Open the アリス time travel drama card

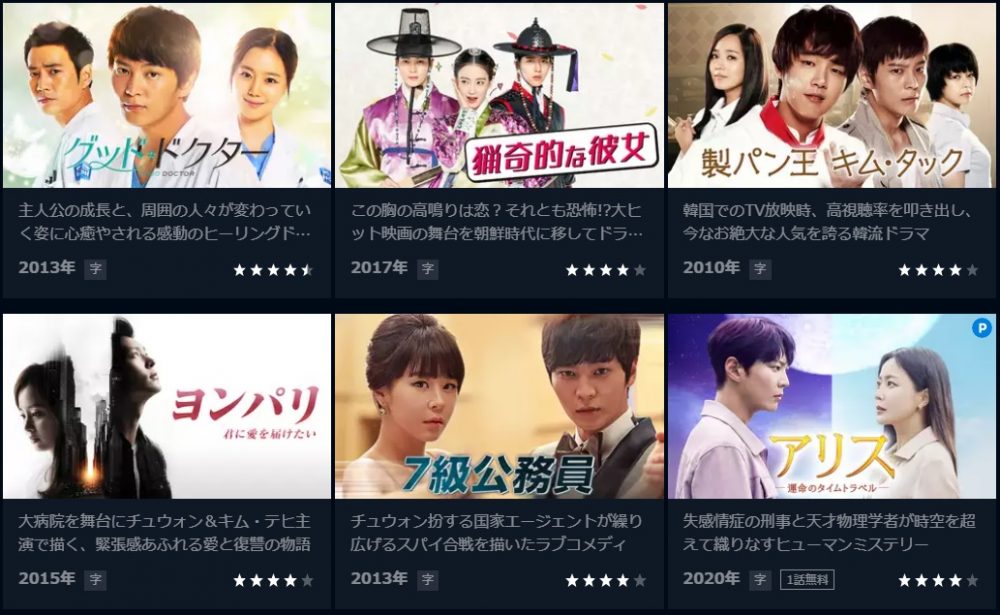click(x=831, y=408)
